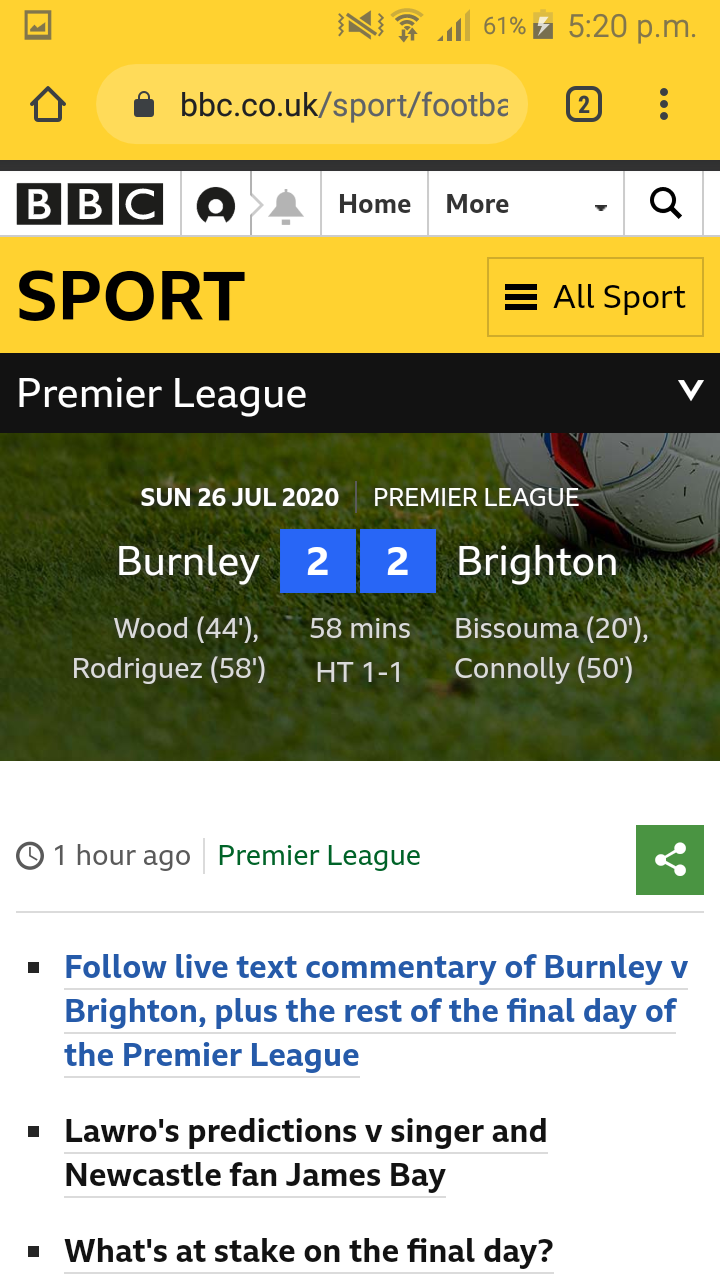Tap the bbc.co.uk address bar
Image resolution: width=720 pixels, height=1280 pixels.
(312, 104)
